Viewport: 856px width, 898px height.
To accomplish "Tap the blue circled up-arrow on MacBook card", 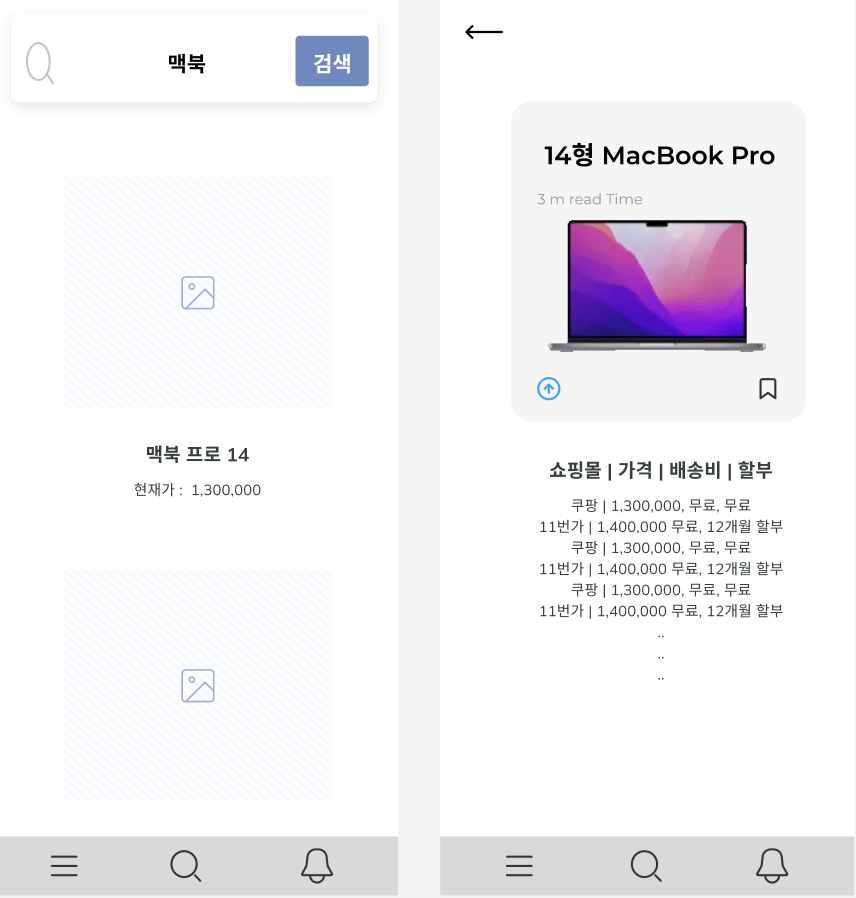I will coord(549,389).
